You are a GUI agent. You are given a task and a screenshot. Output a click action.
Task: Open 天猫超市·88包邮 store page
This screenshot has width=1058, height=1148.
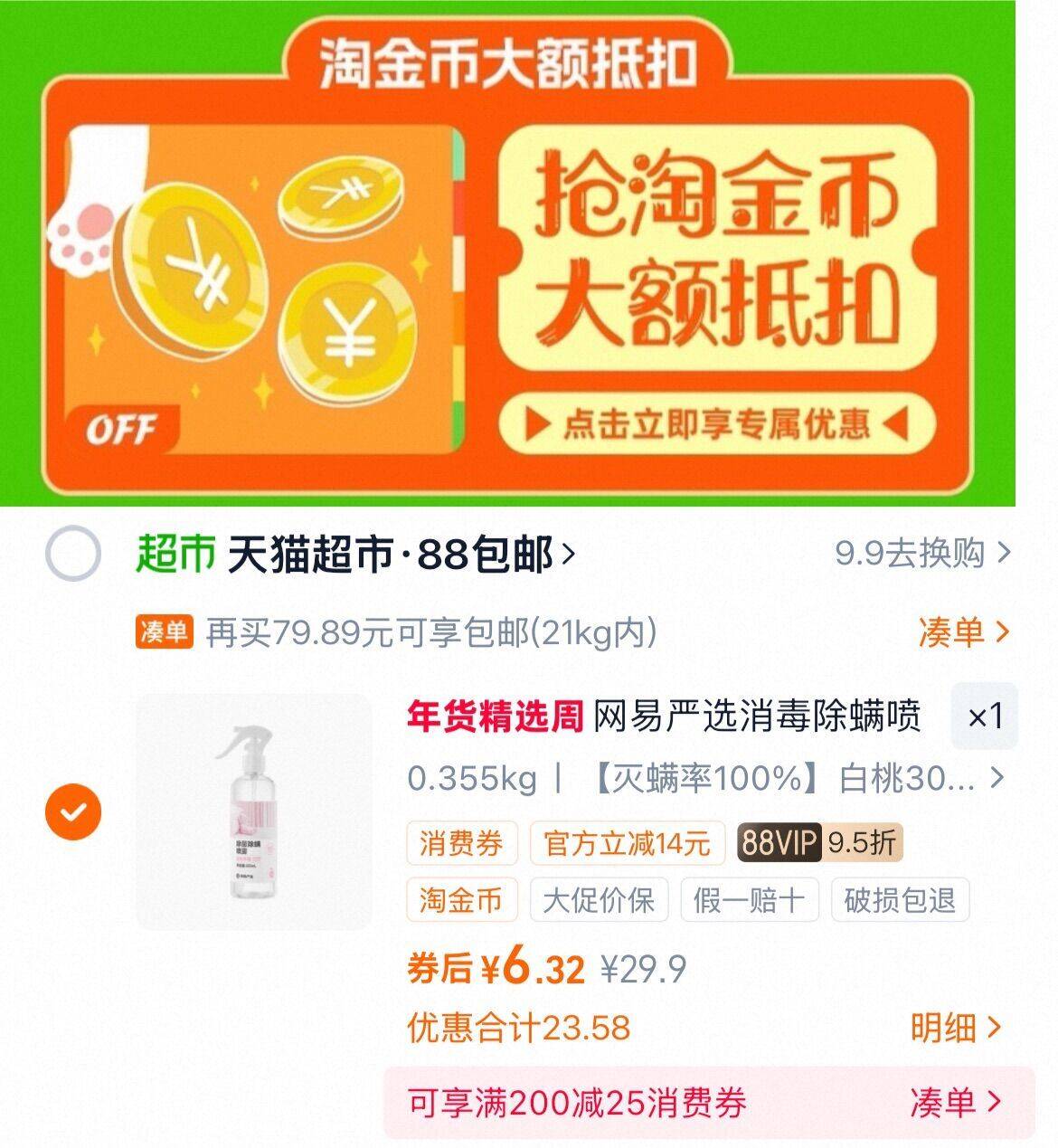coord(400,553)
